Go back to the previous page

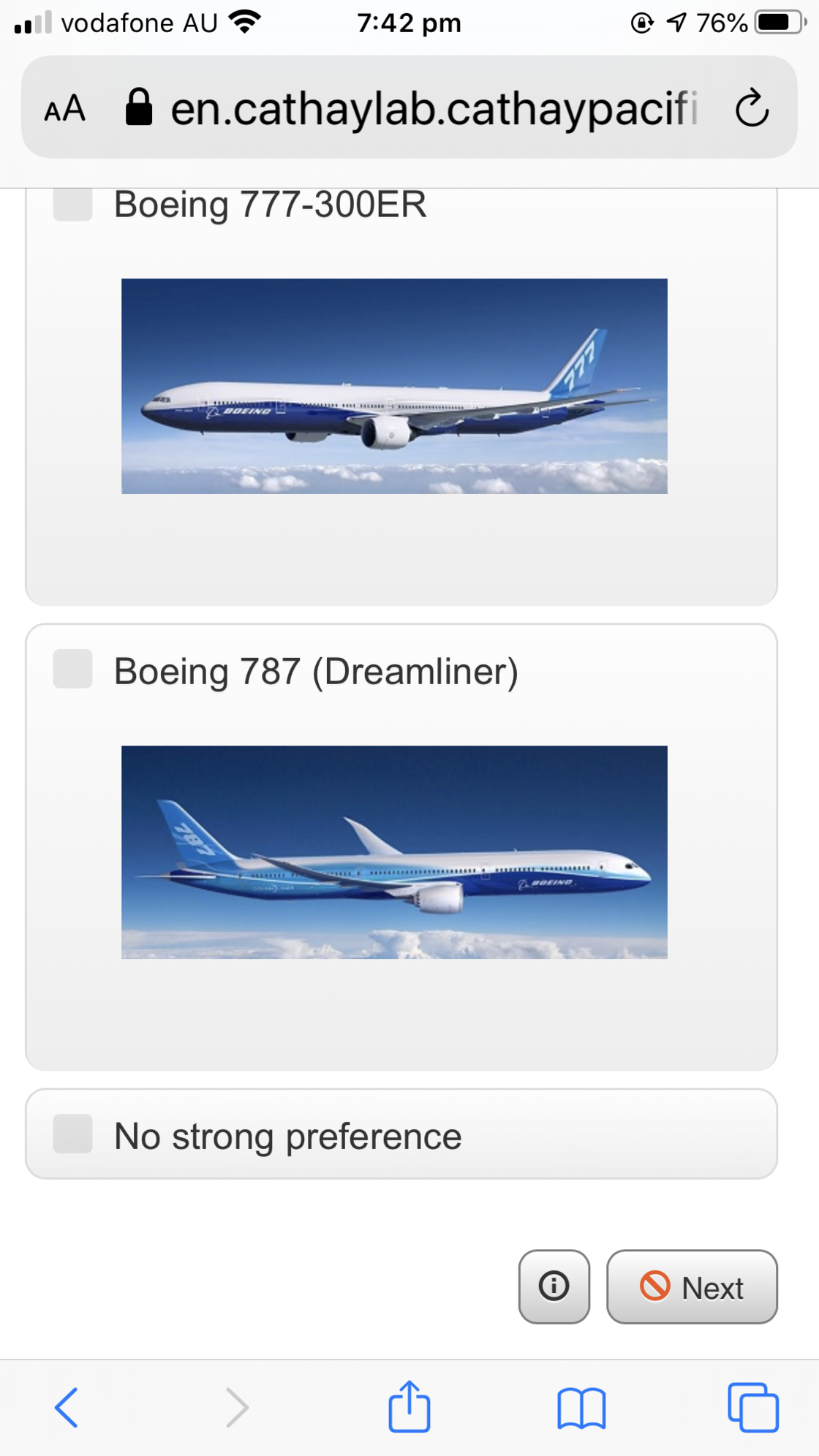tap(67, 1407)
